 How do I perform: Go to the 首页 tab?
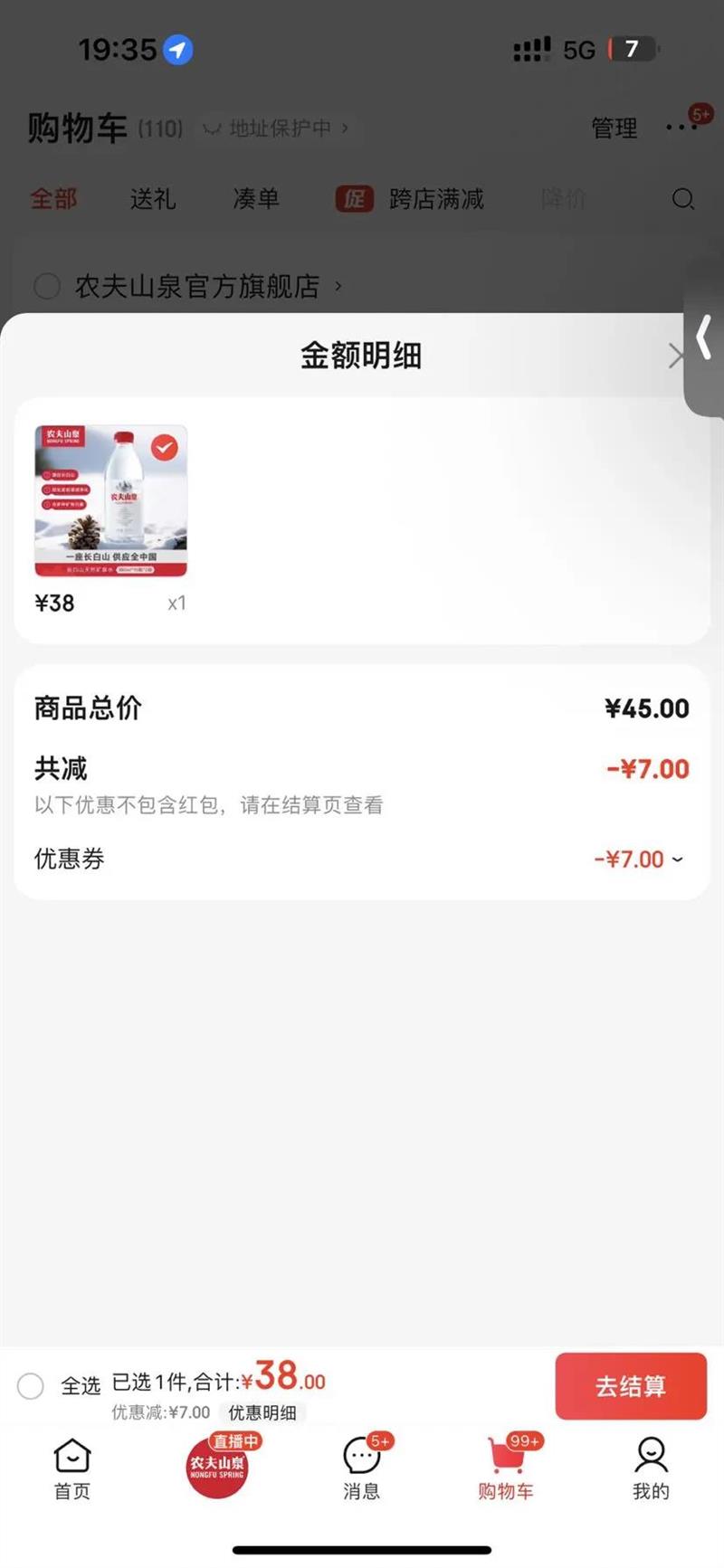coord(72,1468)
